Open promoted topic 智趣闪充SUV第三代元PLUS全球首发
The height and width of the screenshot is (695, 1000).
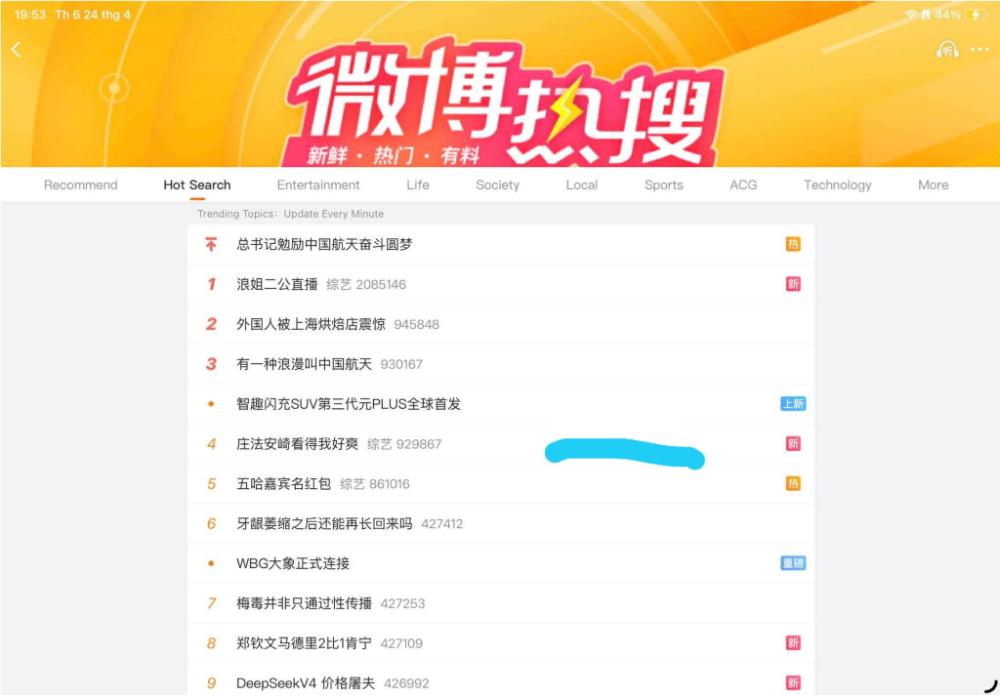coord(348,404)
